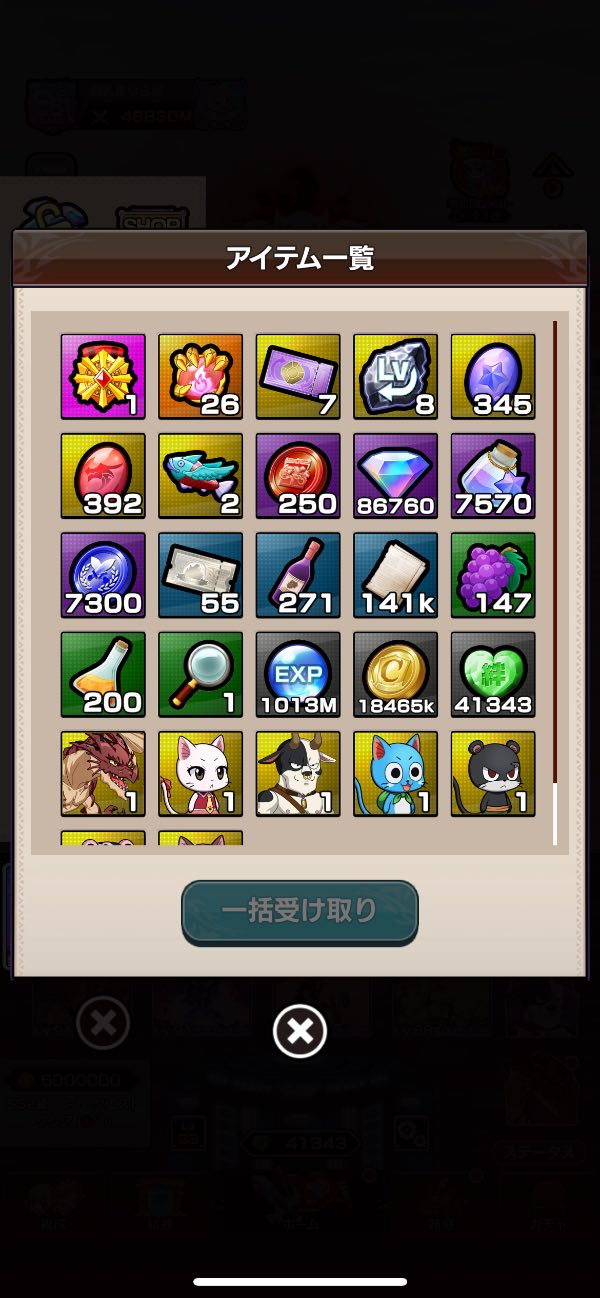Open the magnifying glass item

click(x=201, y=674)
